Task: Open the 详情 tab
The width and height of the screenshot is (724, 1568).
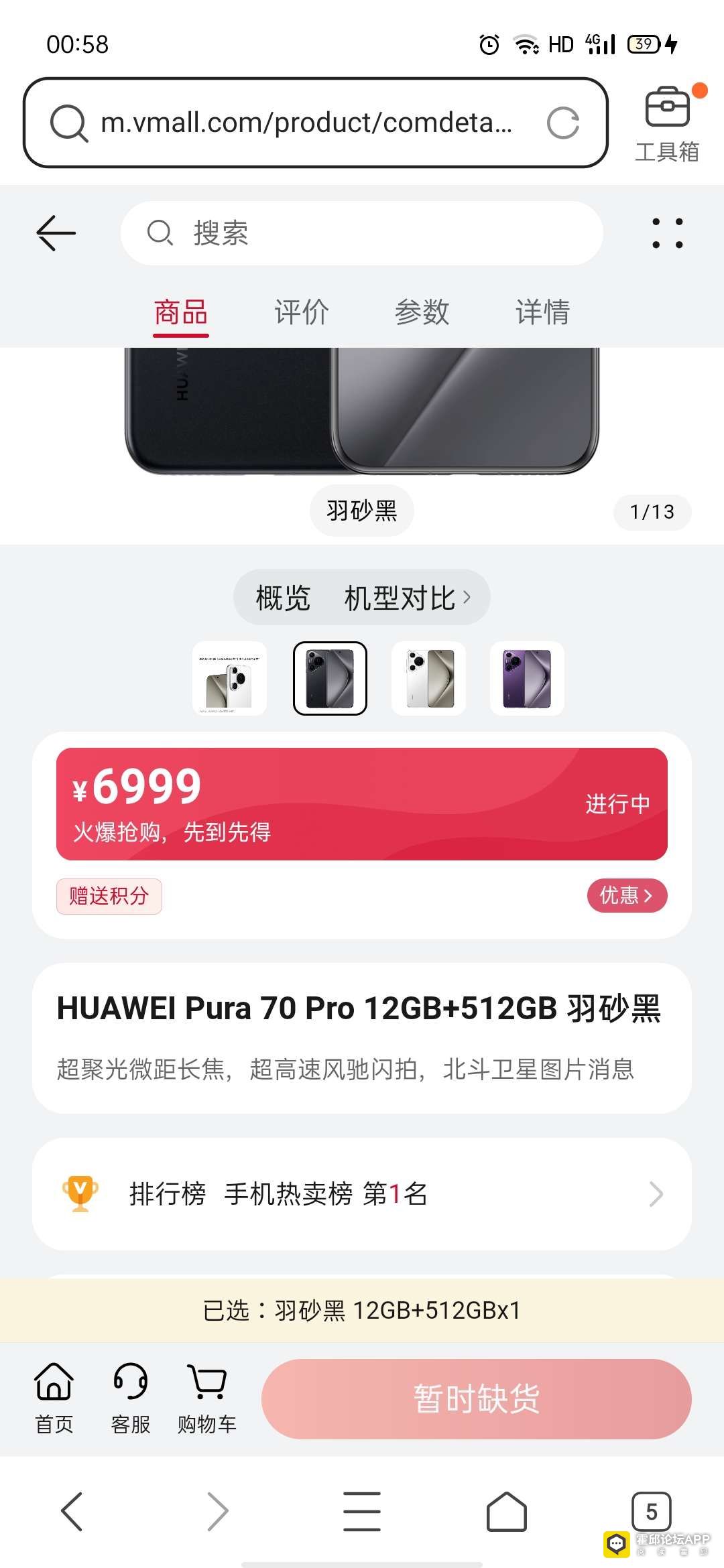Action: (542, 312)
